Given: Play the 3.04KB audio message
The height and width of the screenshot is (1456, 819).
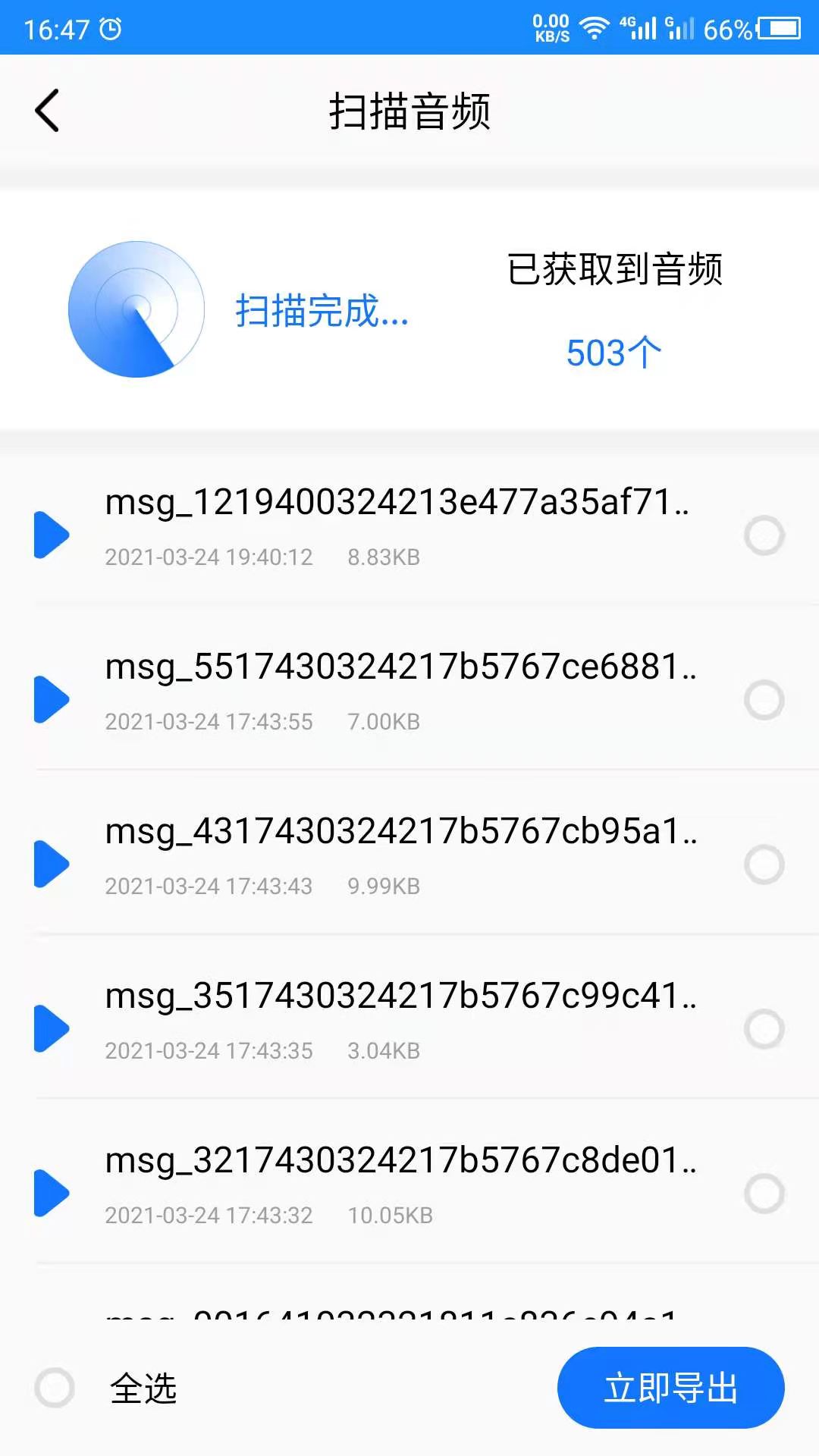Looking at the screenshot, I should click(51, 1028).
